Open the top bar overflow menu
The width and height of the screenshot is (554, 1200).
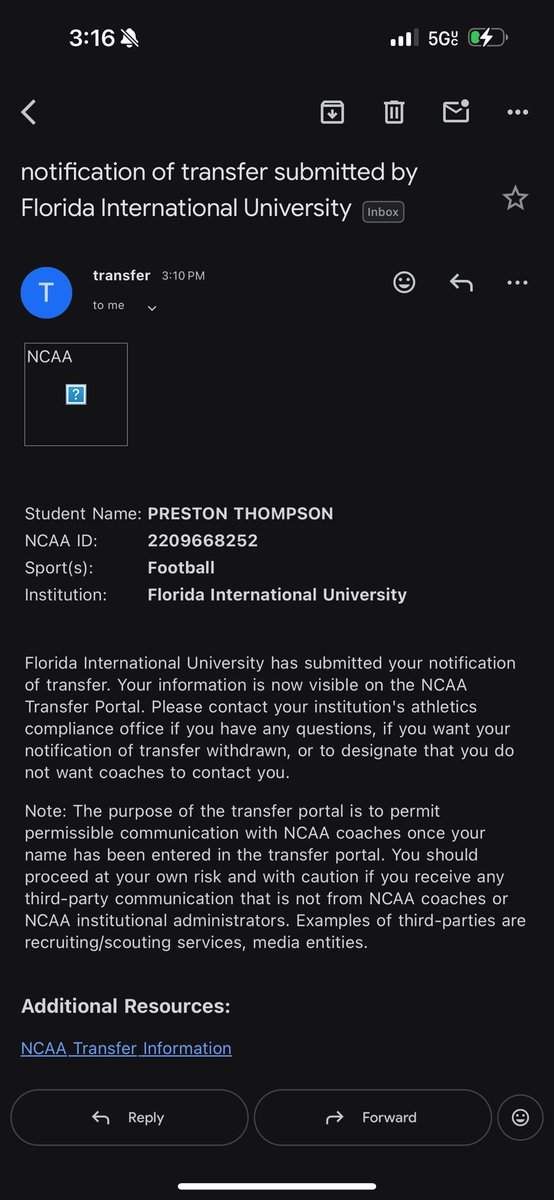[517, 112]
